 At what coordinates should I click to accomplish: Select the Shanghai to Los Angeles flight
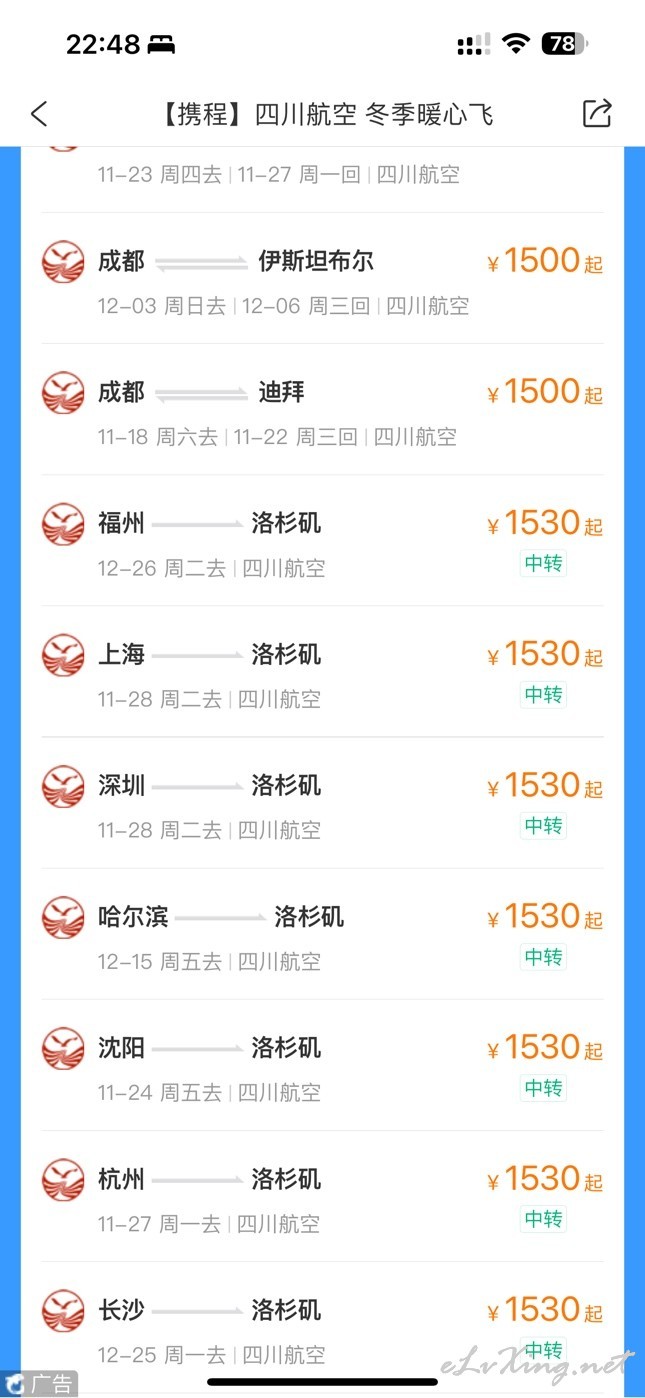click(322, 672)
